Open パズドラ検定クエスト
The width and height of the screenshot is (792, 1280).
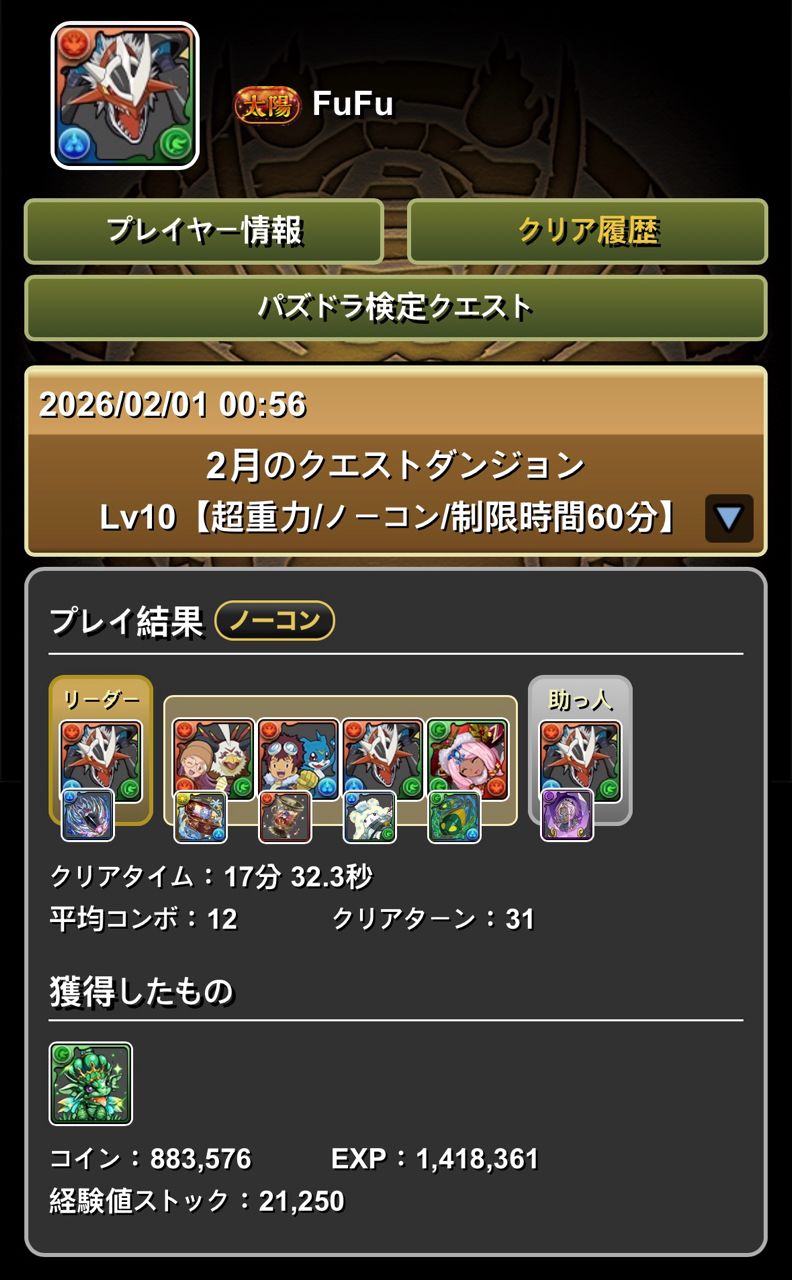click(x=396, y=307)
